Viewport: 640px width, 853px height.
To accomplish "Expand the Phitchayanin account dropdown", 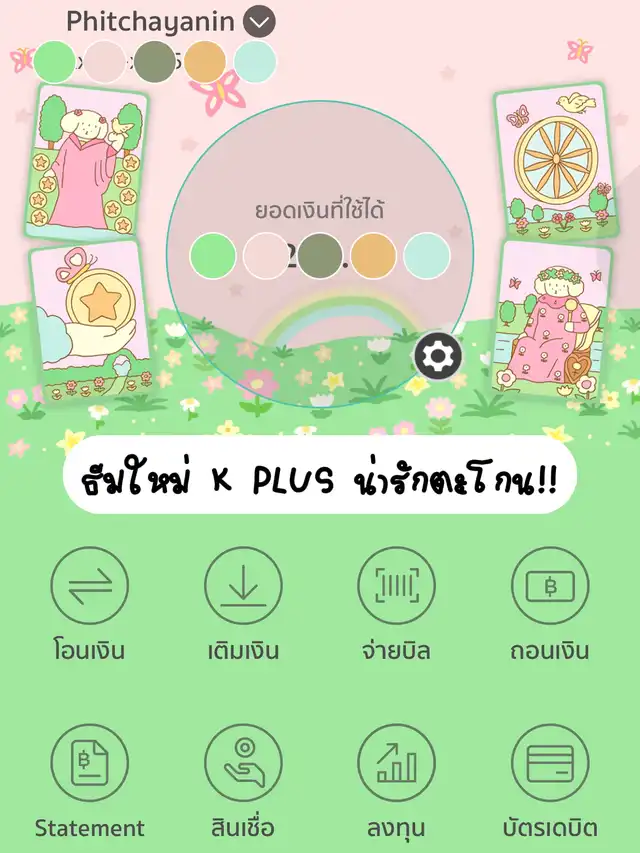I will pos(259,21).
